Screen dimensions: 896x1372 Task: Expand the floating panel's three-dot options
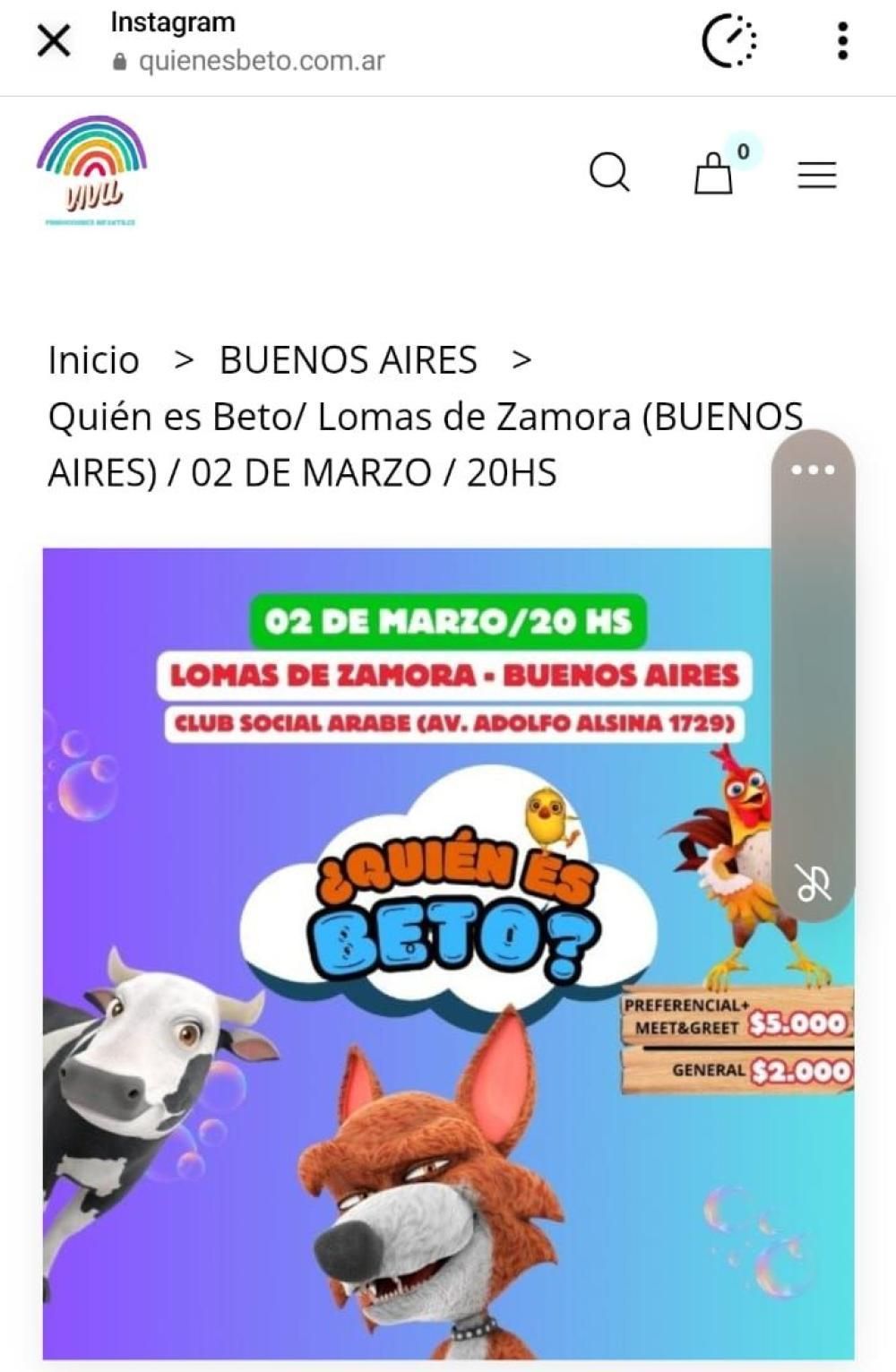pos(813,470)
